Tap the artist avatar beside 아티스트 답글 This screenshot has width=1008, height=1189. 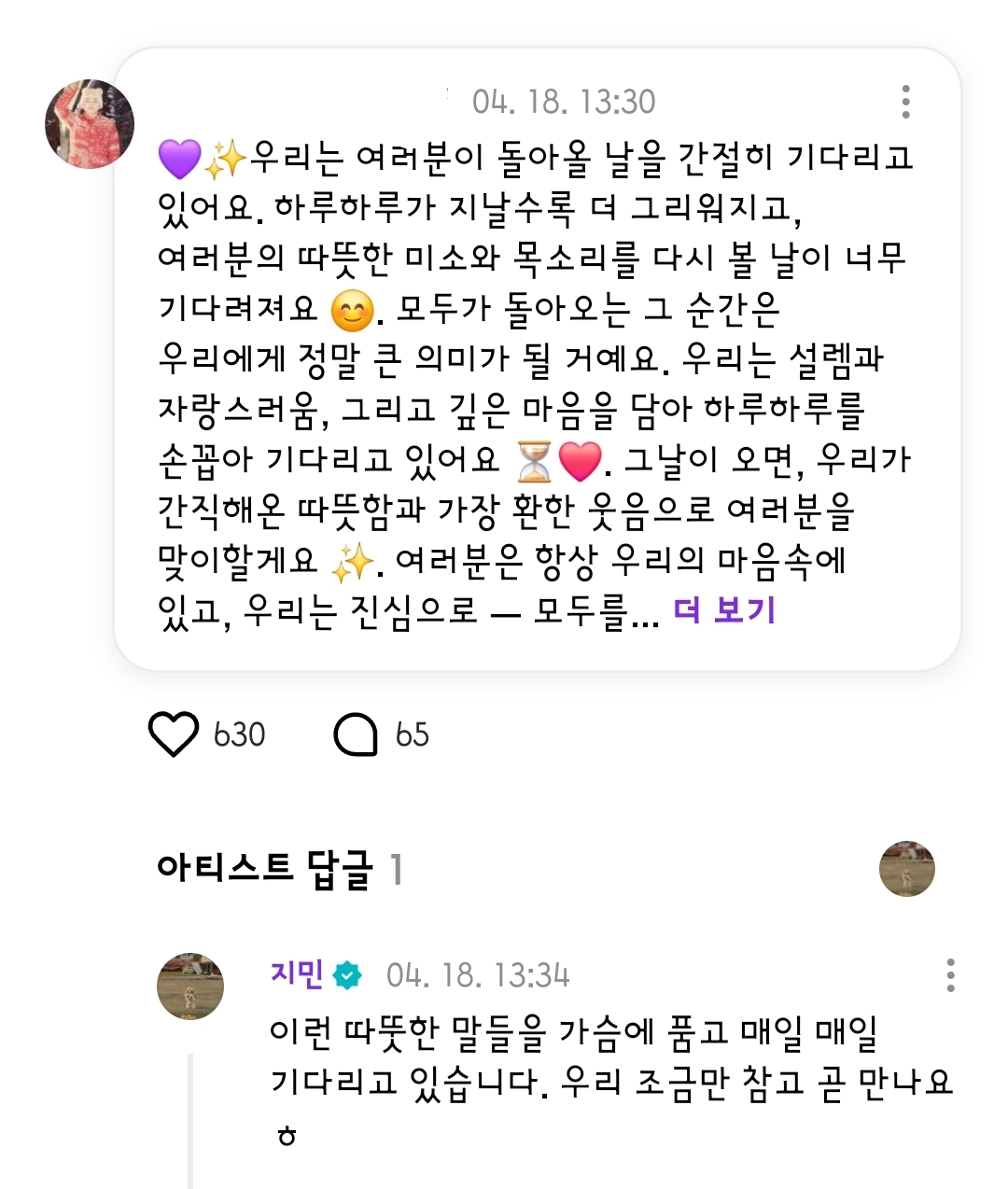tap(906, 868)
